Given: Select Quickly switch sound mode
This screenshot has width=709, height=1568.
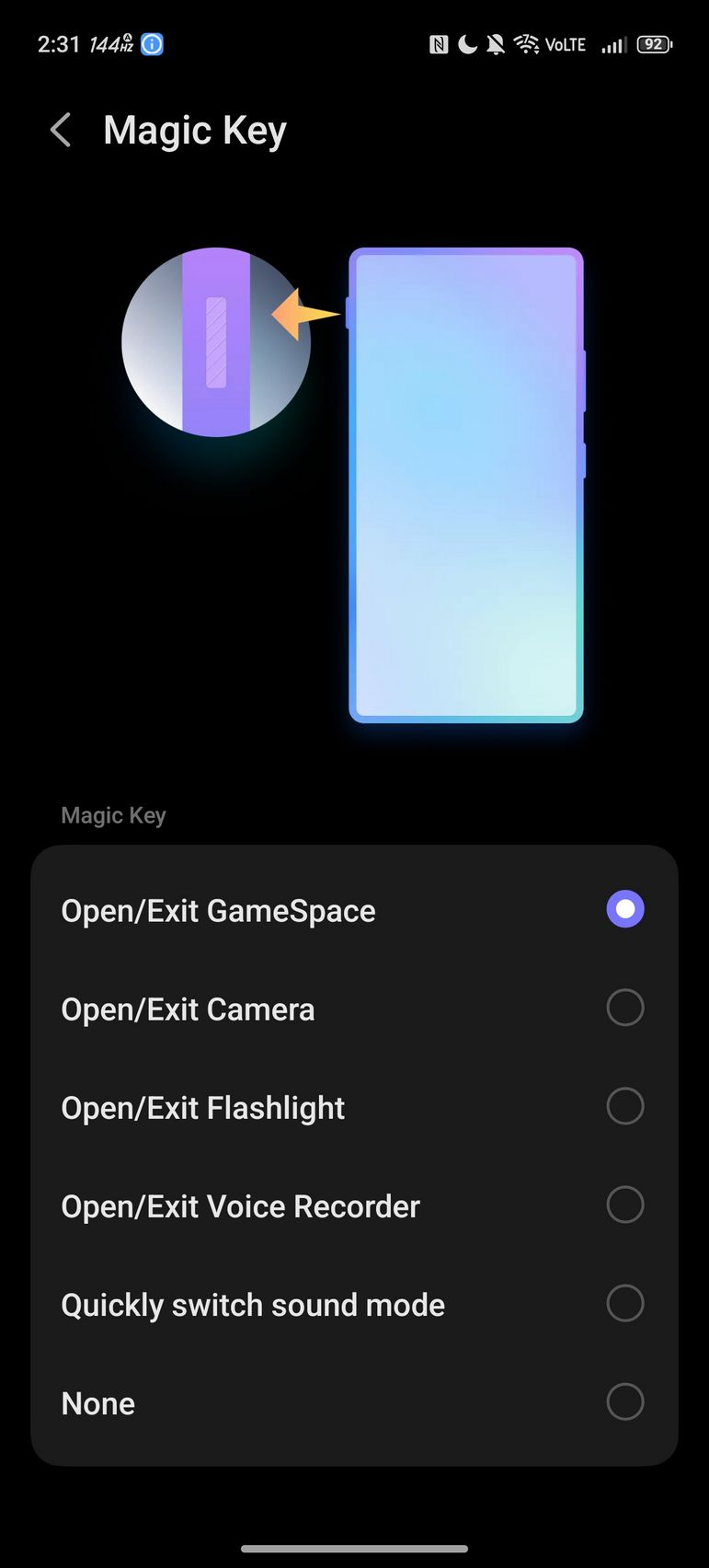Looking at the screenshot, I should (x=624, y=1303).
